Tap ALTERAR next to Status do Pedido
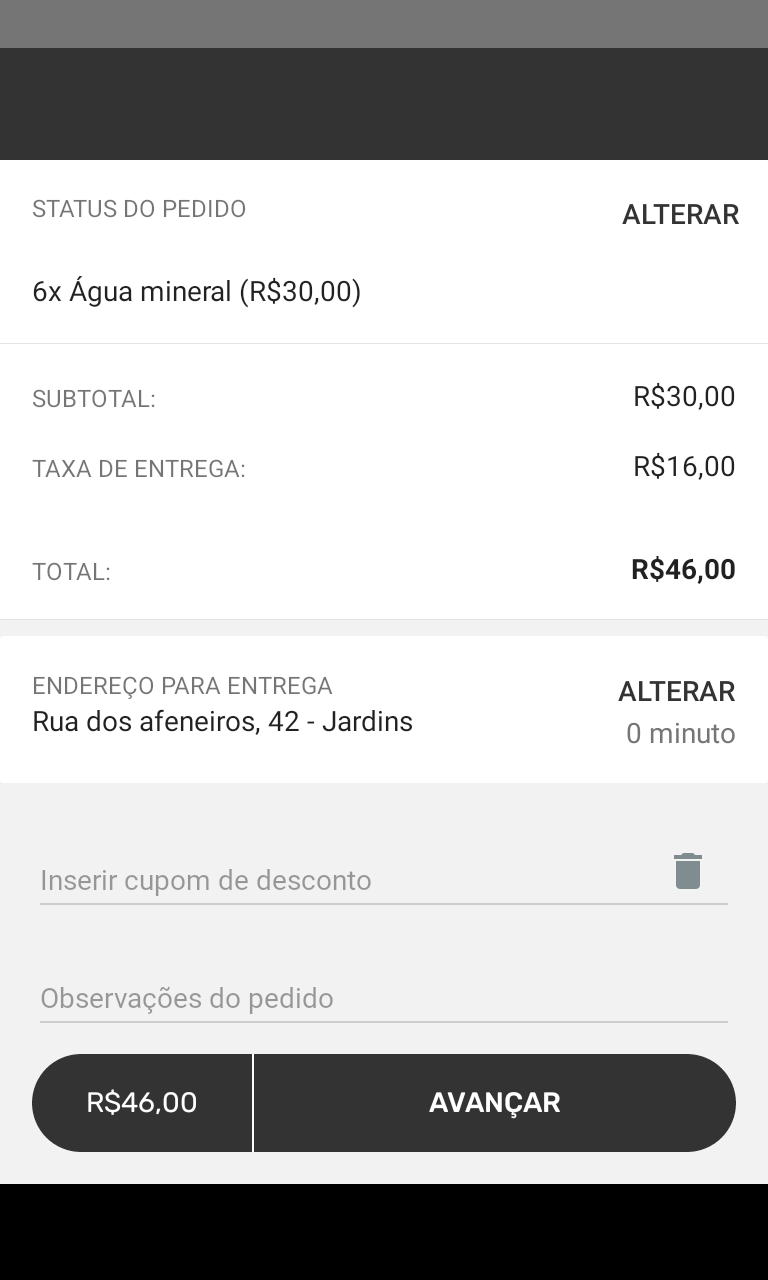Viewport: 768px width, 1280px height. pos(680,215)
